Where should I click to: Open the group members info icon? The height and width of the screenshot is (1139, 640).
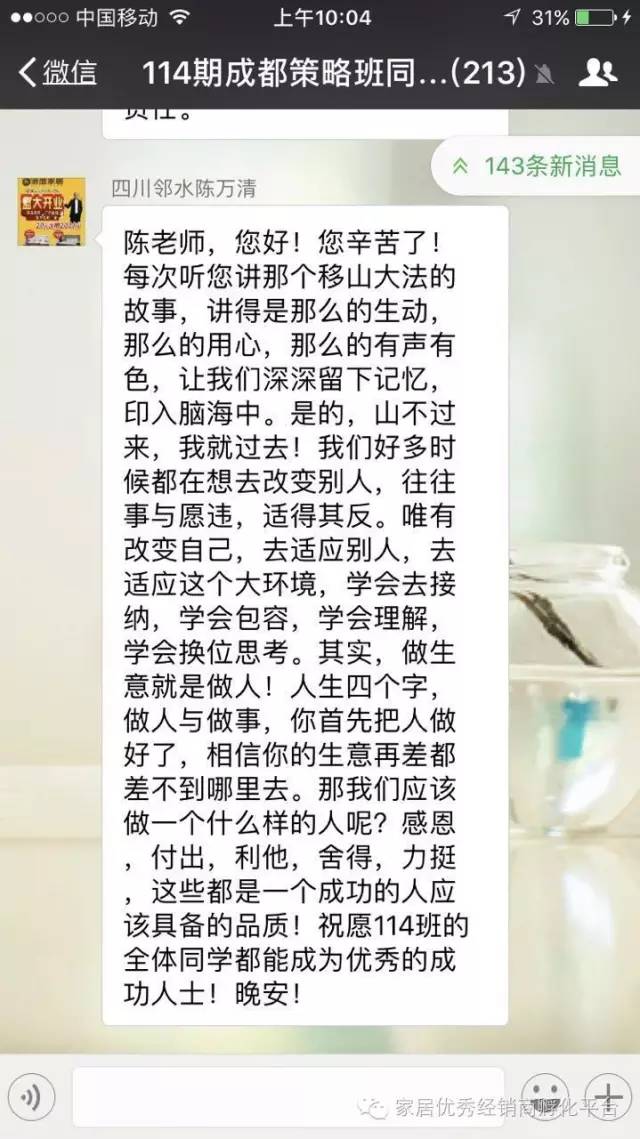pos(597,72)
